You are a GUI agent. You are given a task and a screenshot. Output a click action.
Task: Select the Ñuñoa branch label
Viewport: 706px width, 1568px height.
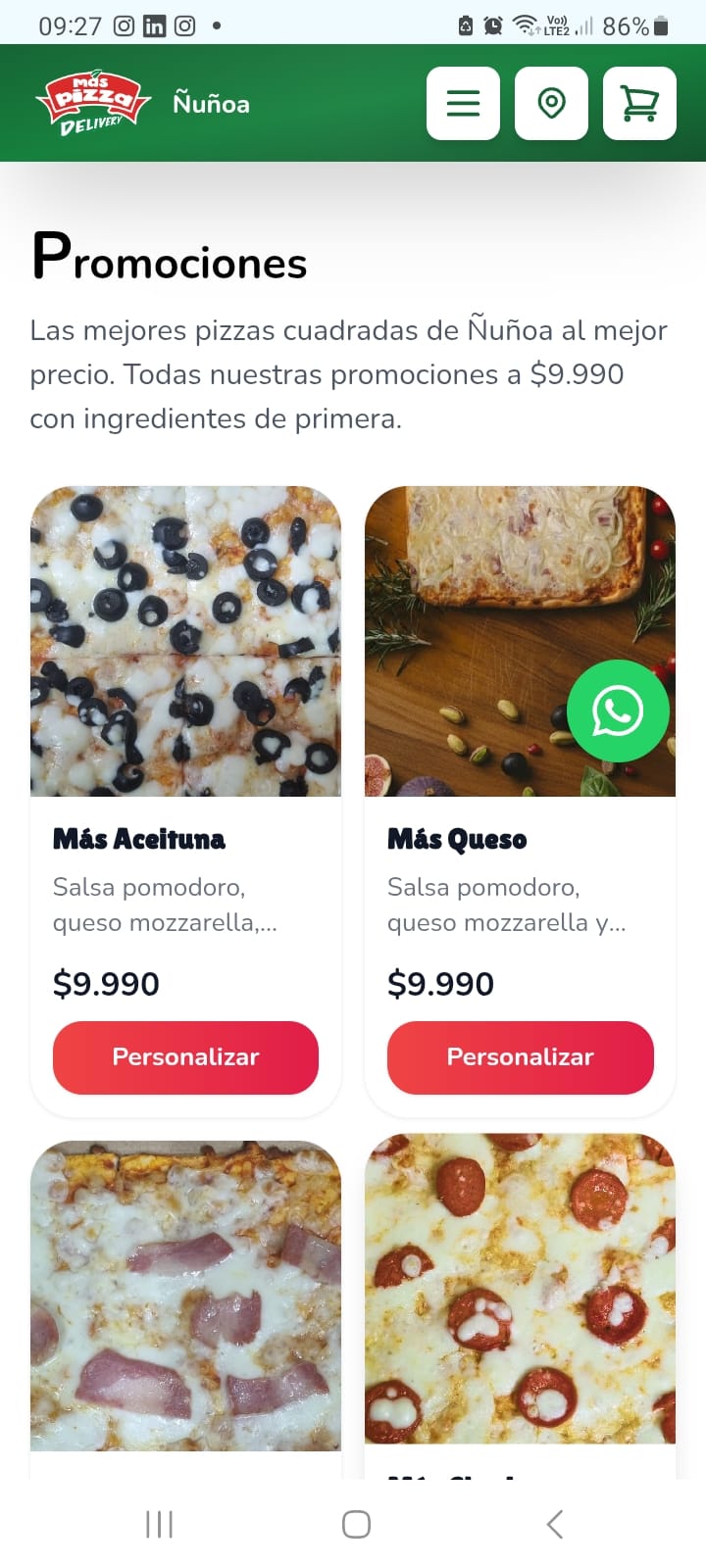click(x=211, y=103)
